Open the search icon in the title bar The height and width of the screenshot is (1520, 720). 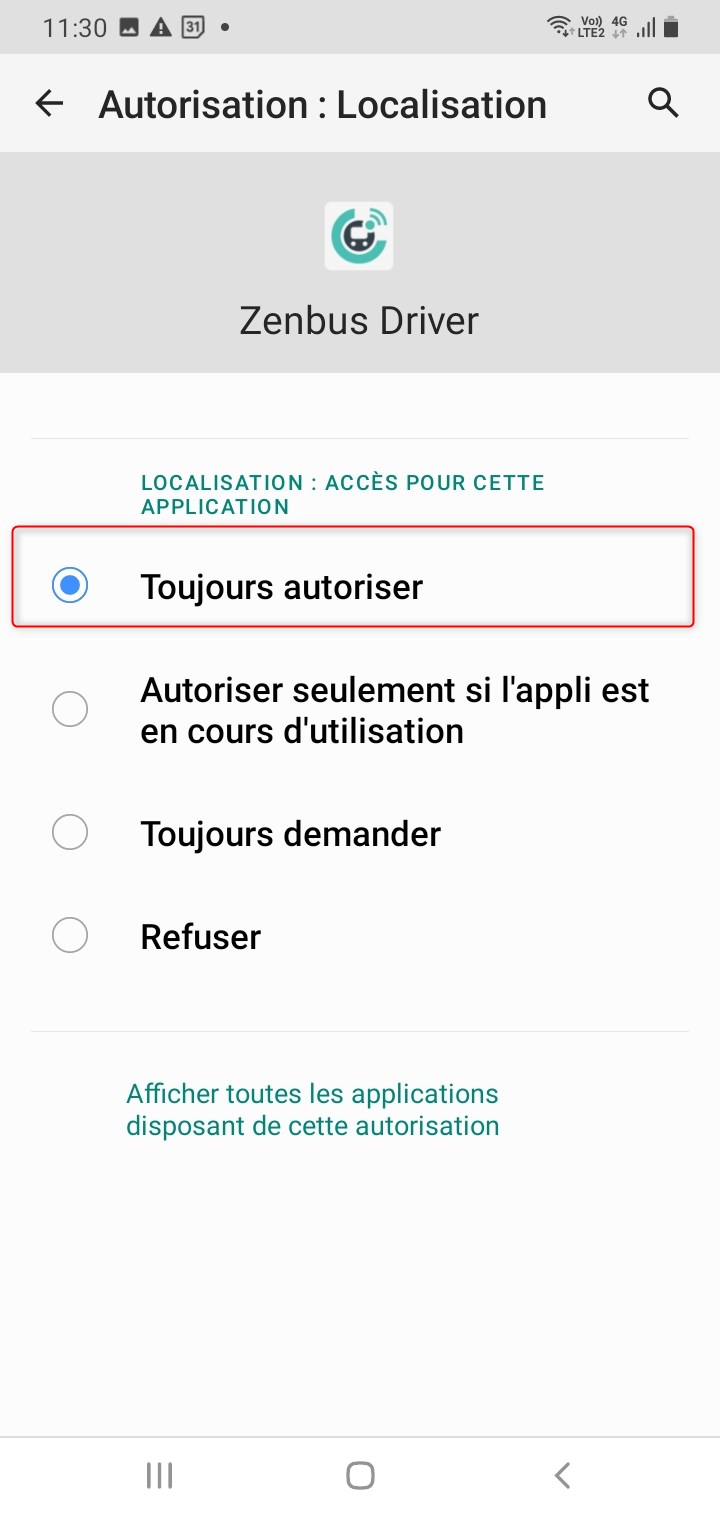[663, 103]
